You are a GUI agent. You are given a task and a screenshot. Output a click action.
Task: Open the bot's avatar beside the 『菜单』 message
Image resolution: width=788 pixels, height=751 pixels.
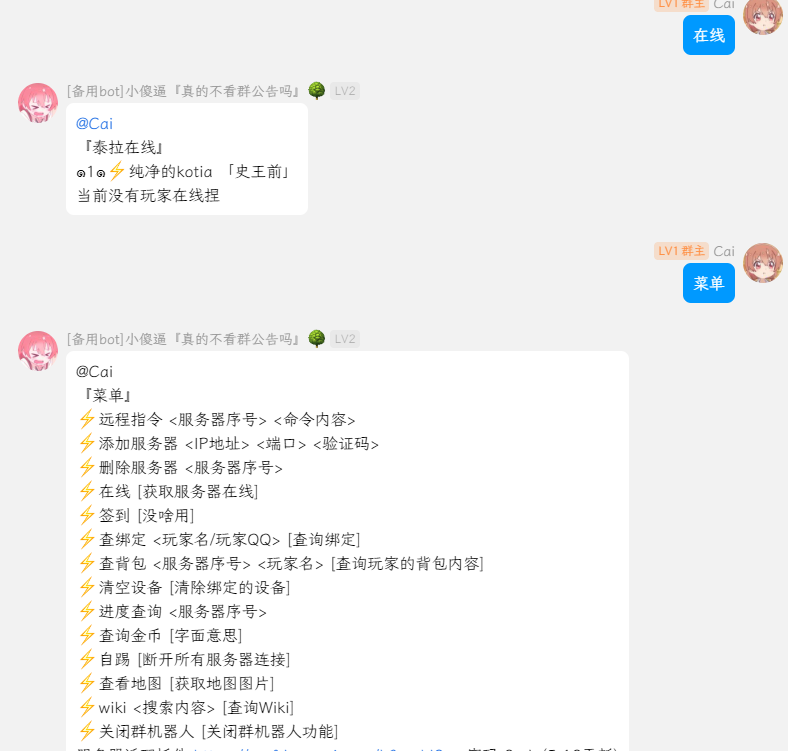click(38, 351)
